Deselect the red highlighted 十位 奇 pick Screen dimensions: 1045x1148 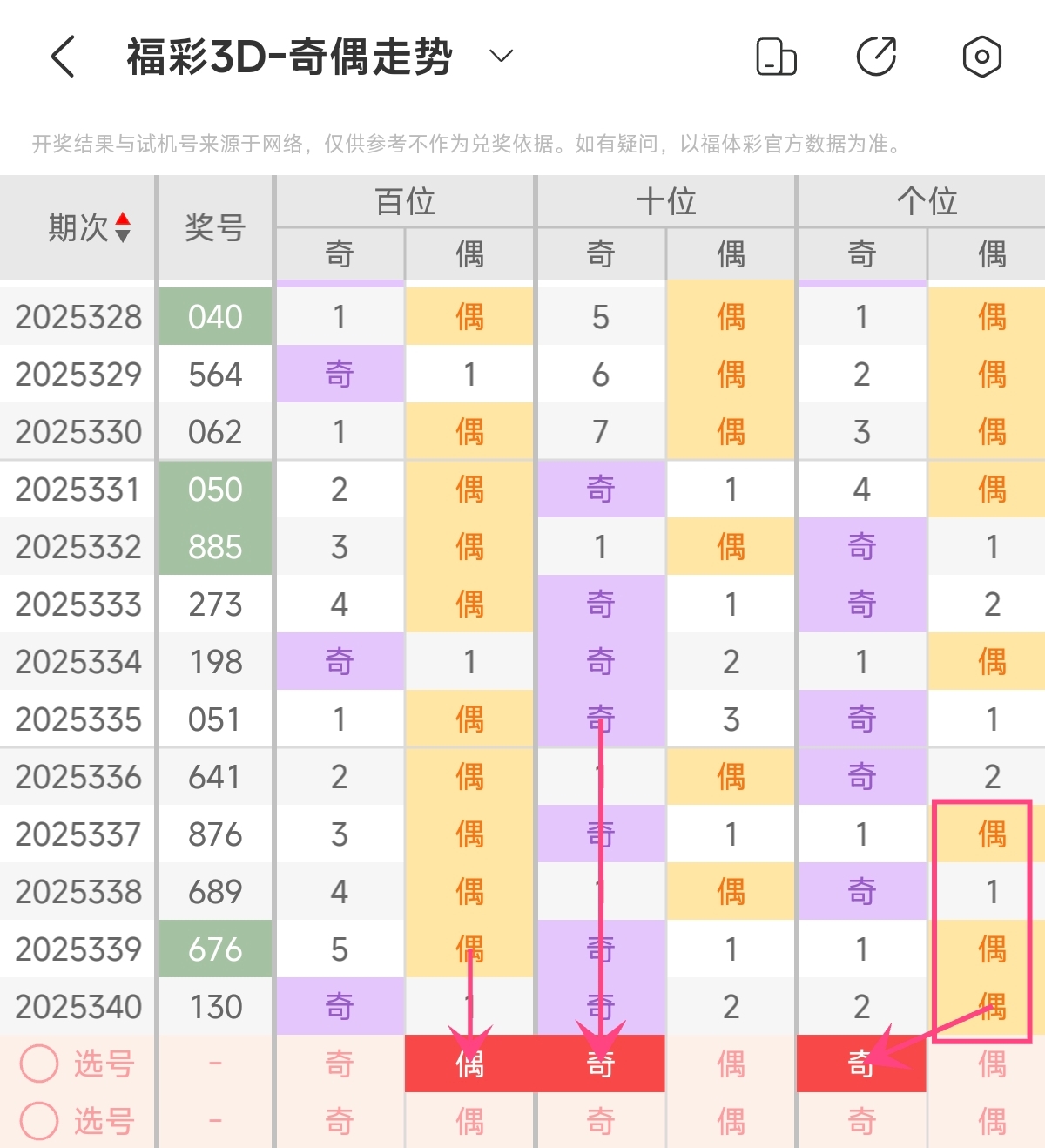click(600, 1064)
